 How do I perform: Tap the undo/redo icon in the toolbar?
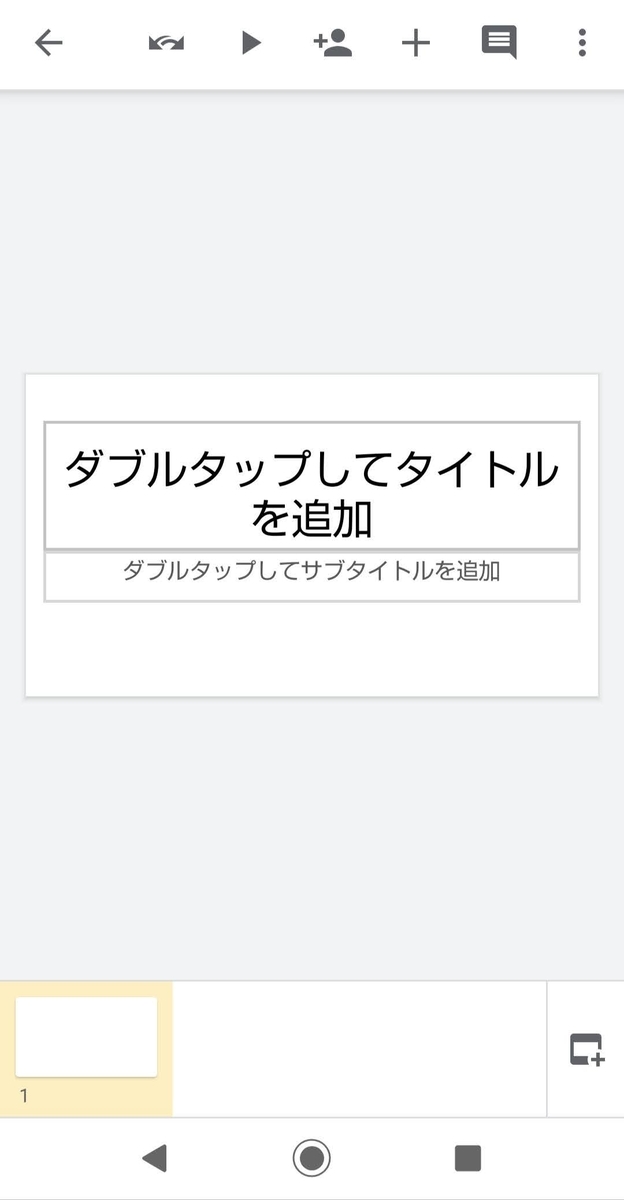[x=166, y=43]
